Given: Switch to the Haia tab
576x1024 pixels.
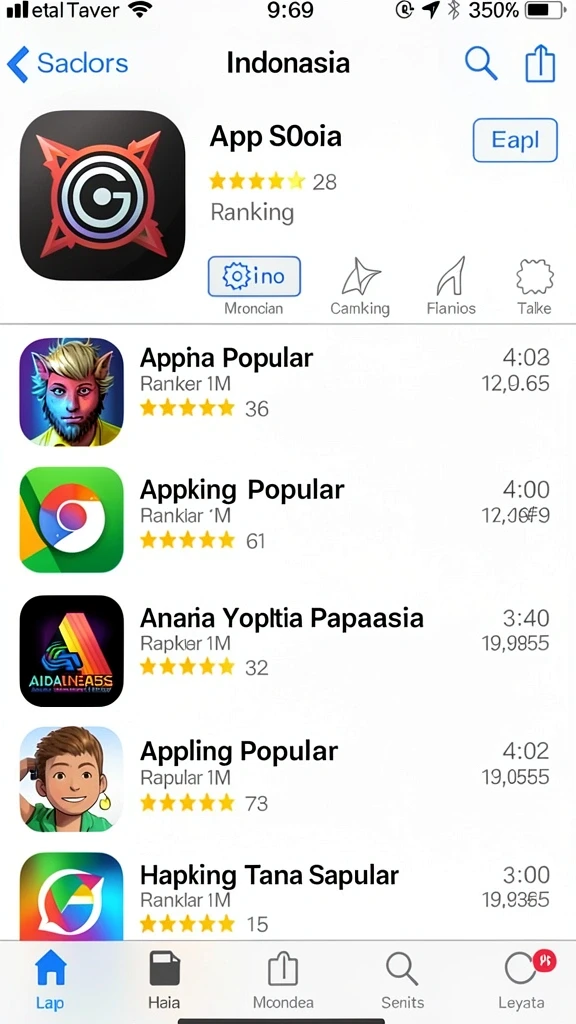Looking at the screenshot, I should pos(164,980).
